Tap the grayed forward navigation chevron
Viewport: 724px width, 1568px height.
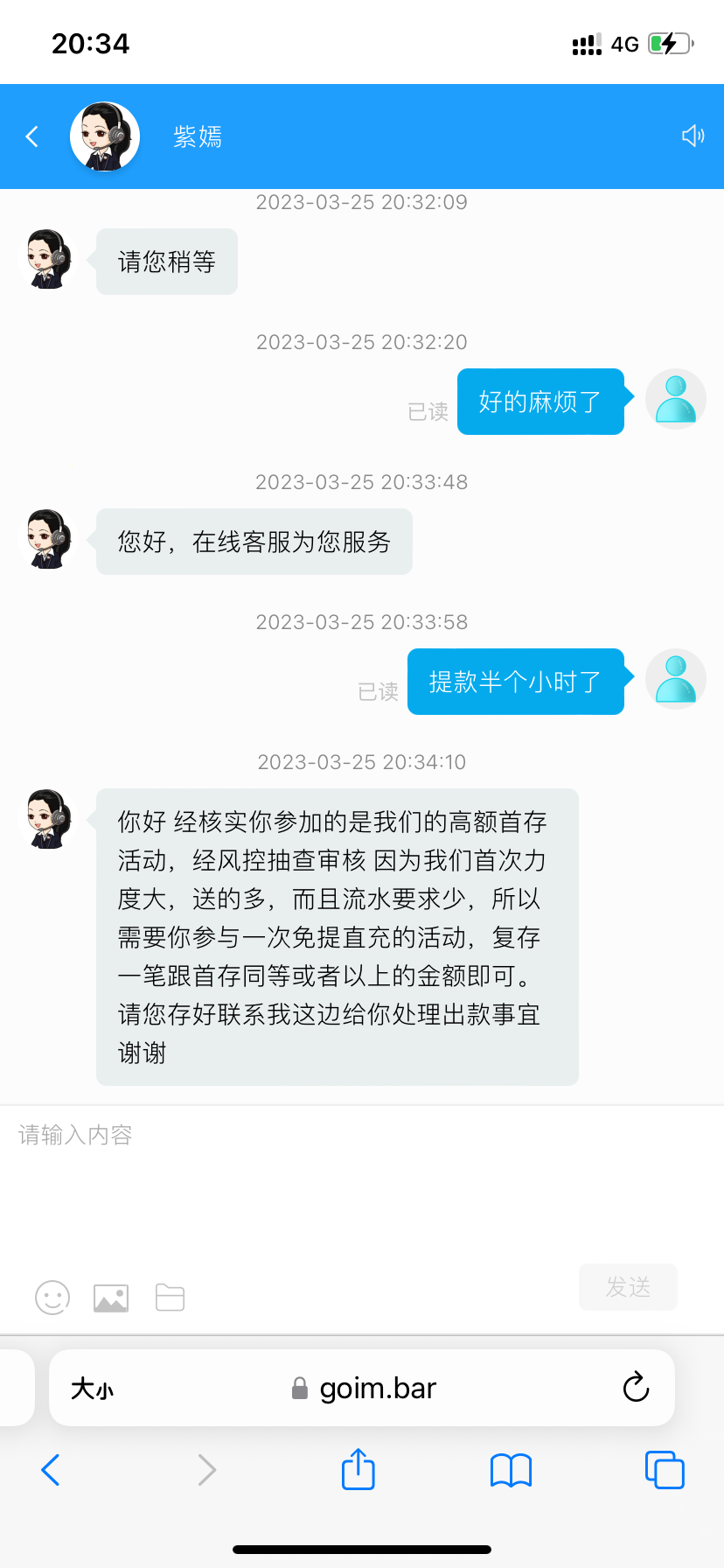(x=205, y=1470)
